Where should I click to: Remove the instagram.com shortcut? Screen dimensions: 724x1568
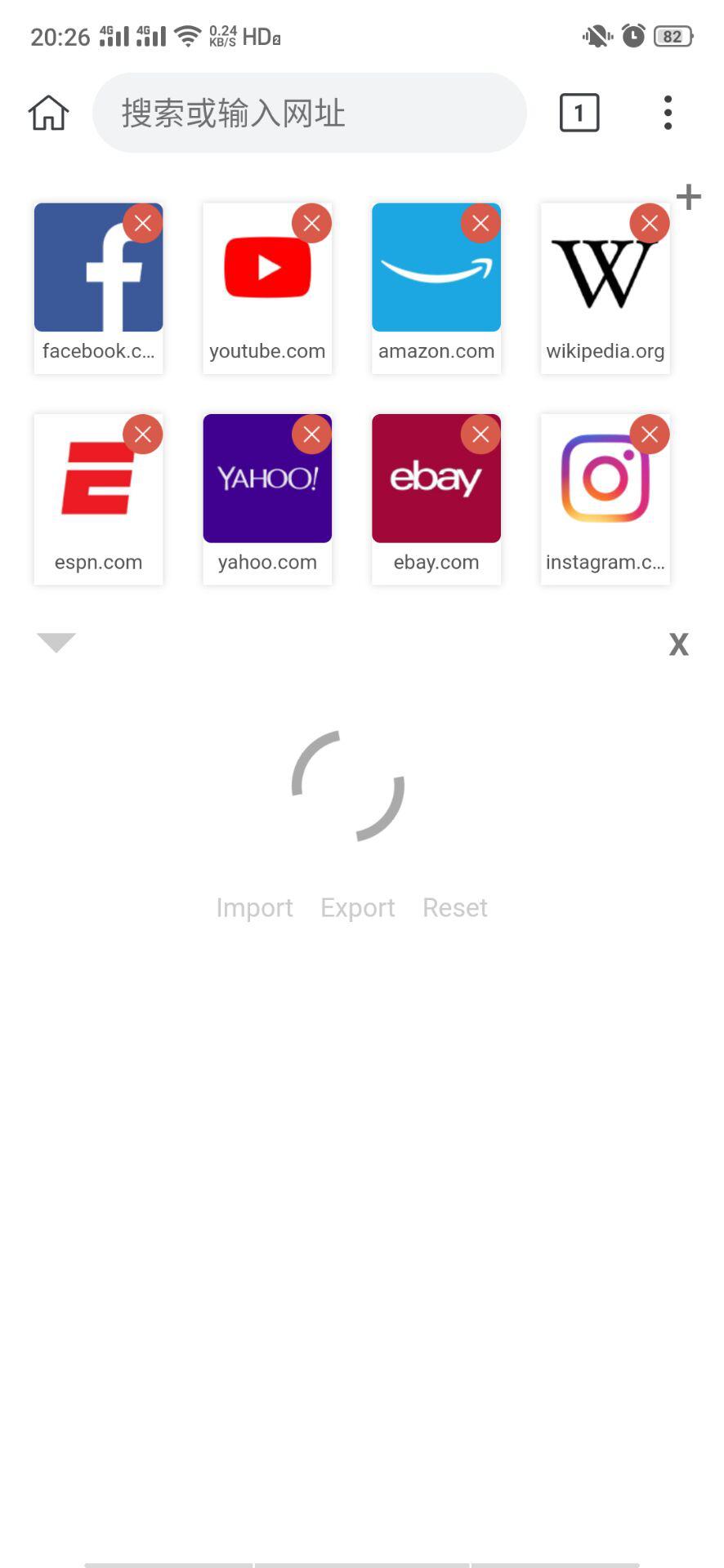[x=650, y=434]
